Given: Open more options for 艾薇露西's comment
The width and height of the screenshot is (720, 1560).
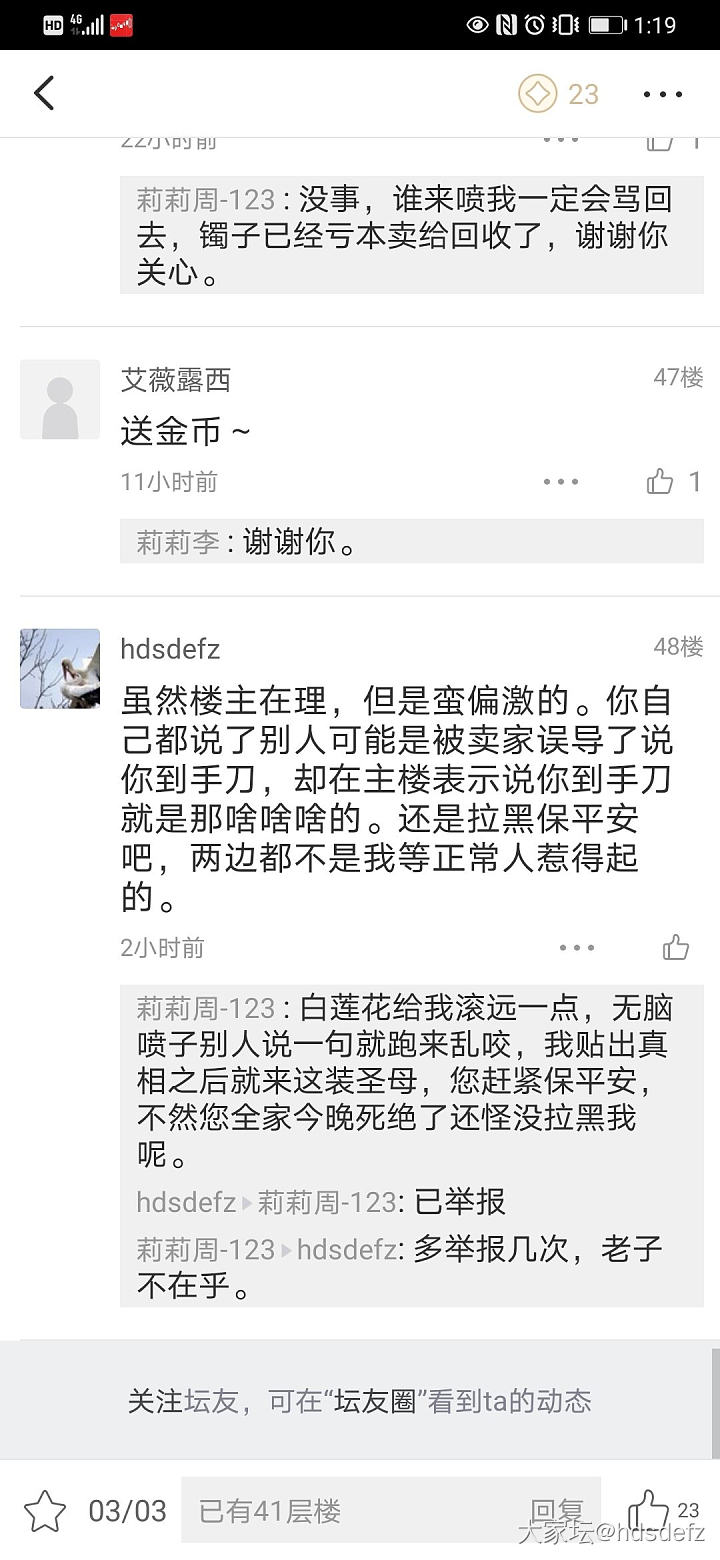Looking at the screenshot, I should 561,482.
